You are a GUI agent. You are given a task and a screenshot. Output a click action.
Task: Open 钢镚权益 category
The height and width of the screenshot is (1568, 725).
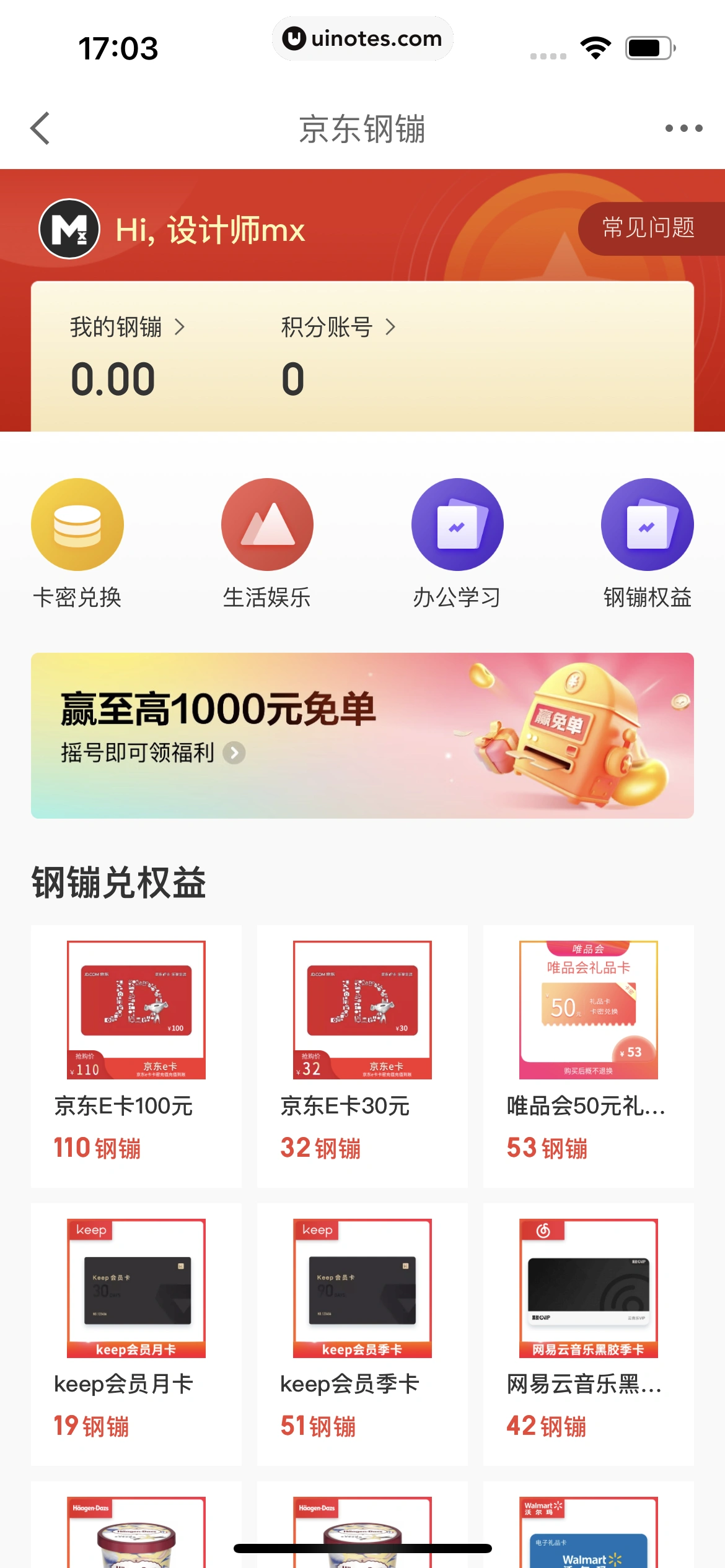(x=647, y=542)
